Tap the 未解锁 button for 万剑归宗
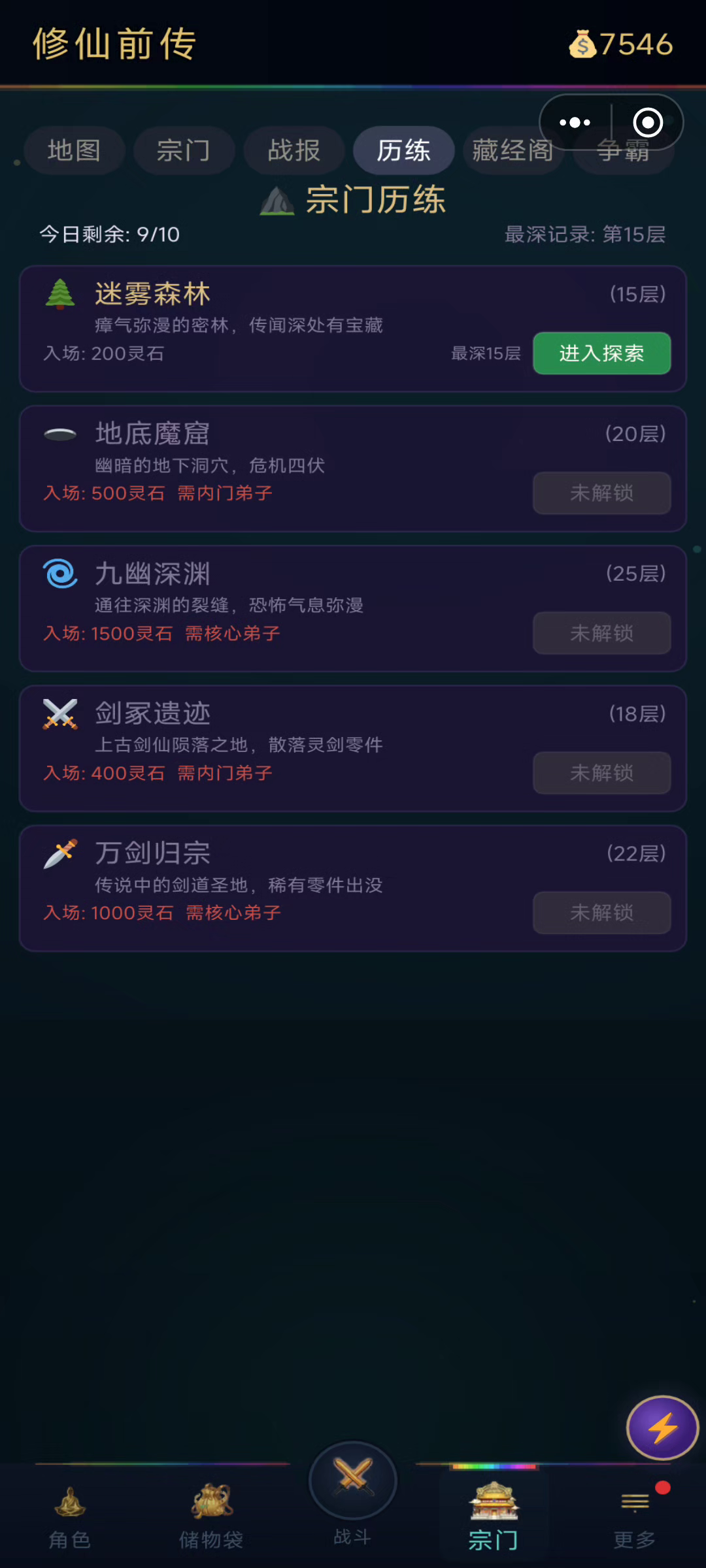 [x=601, y=913]
